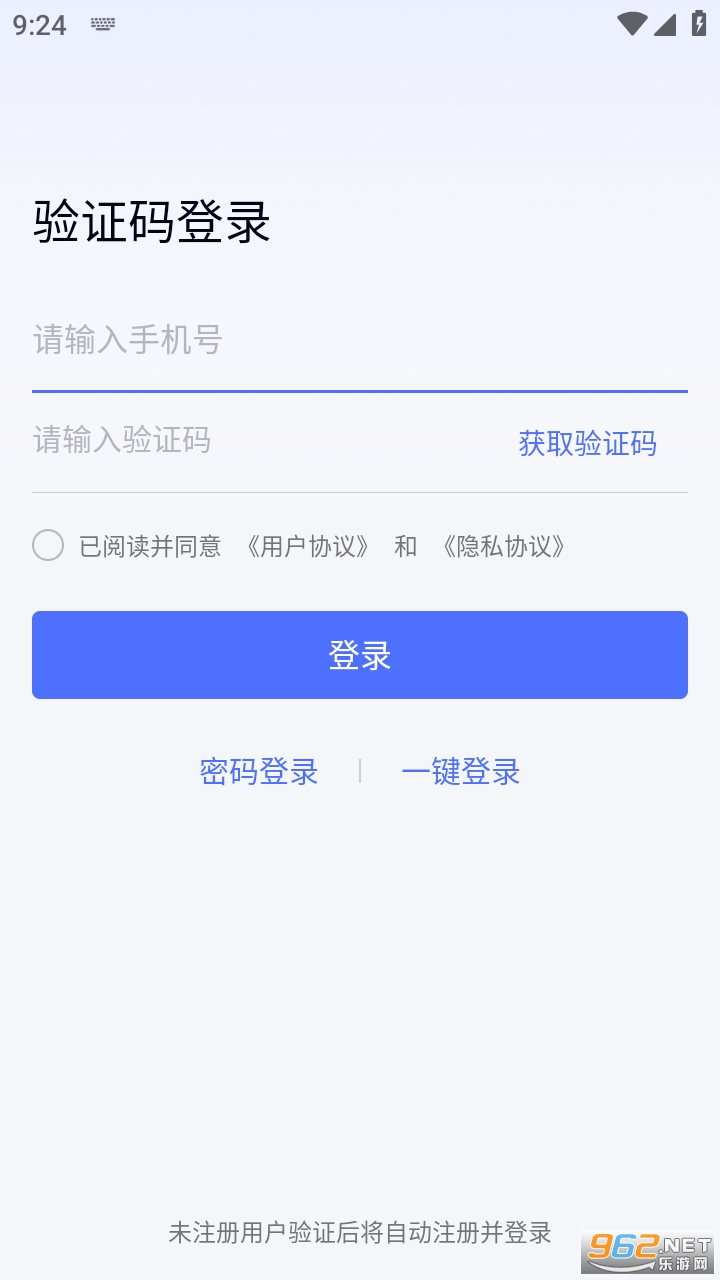Screen dimensions: 720x1280
Task: Switch to 密码登录
Action: (259, 772)
